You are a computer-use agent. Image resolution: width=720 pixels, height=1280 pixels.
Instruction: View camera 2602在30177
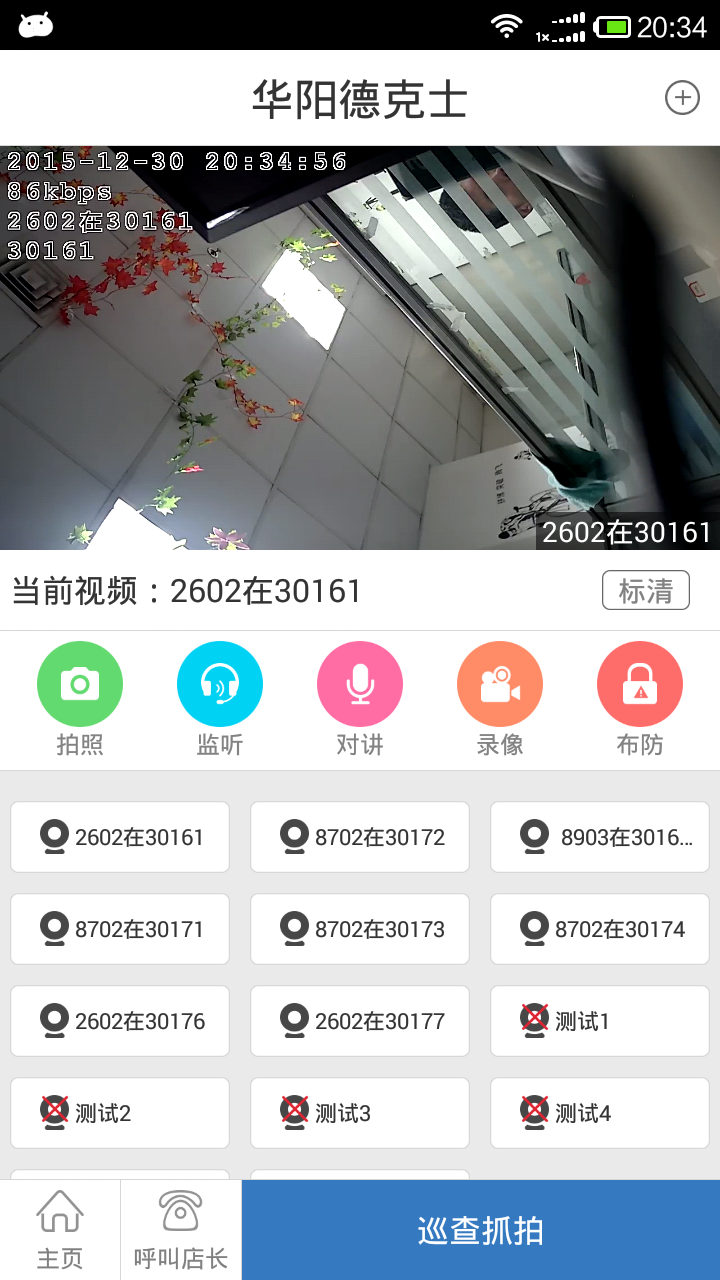(360, 1021)
